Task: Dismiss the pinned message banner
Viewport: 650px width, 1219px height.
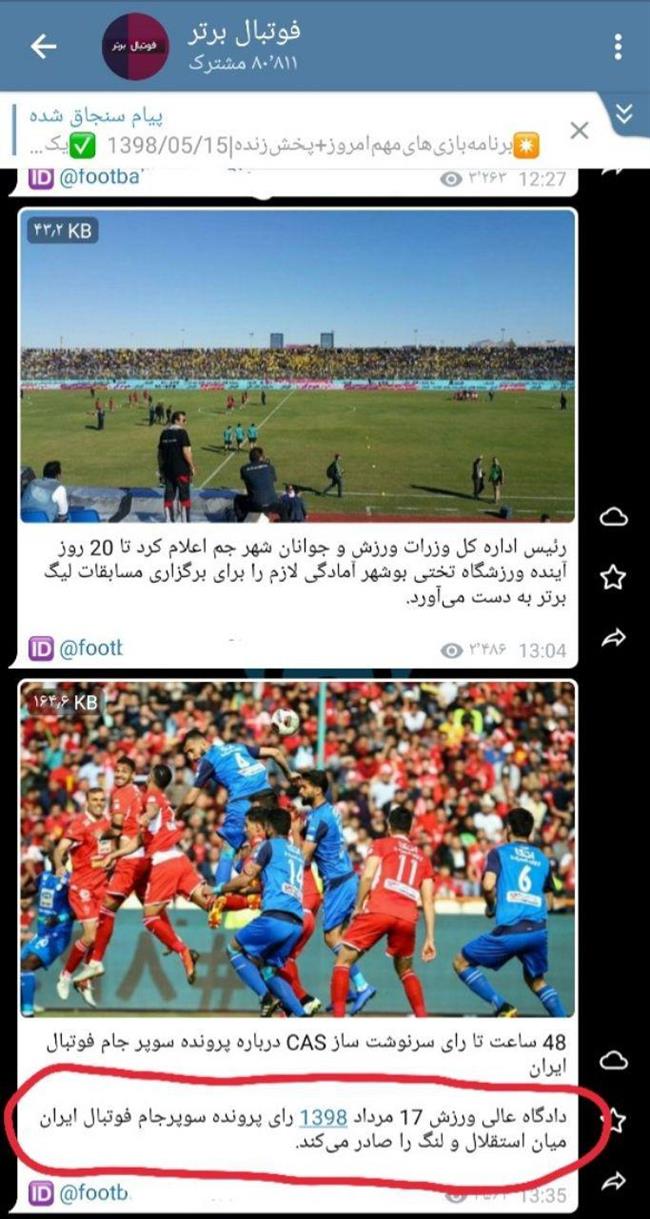Action: tap(579, 130)
